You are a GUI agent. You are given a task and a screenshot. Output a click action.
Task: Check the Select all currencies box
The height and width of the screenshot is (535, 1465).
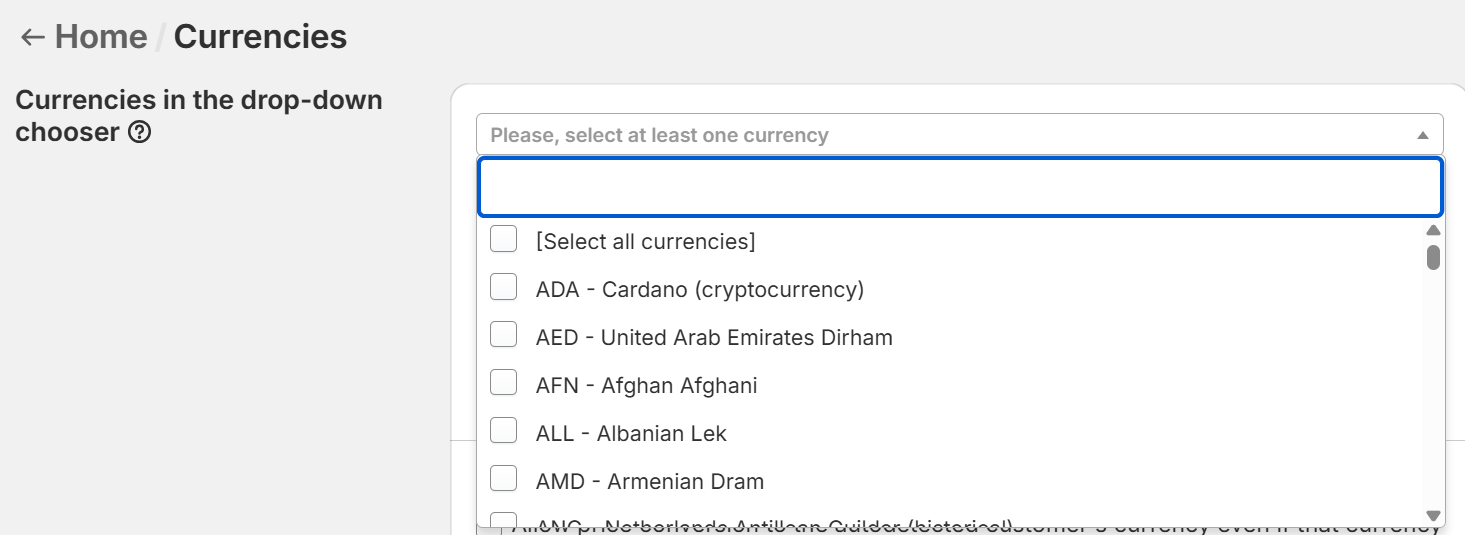tap(504, 240)
